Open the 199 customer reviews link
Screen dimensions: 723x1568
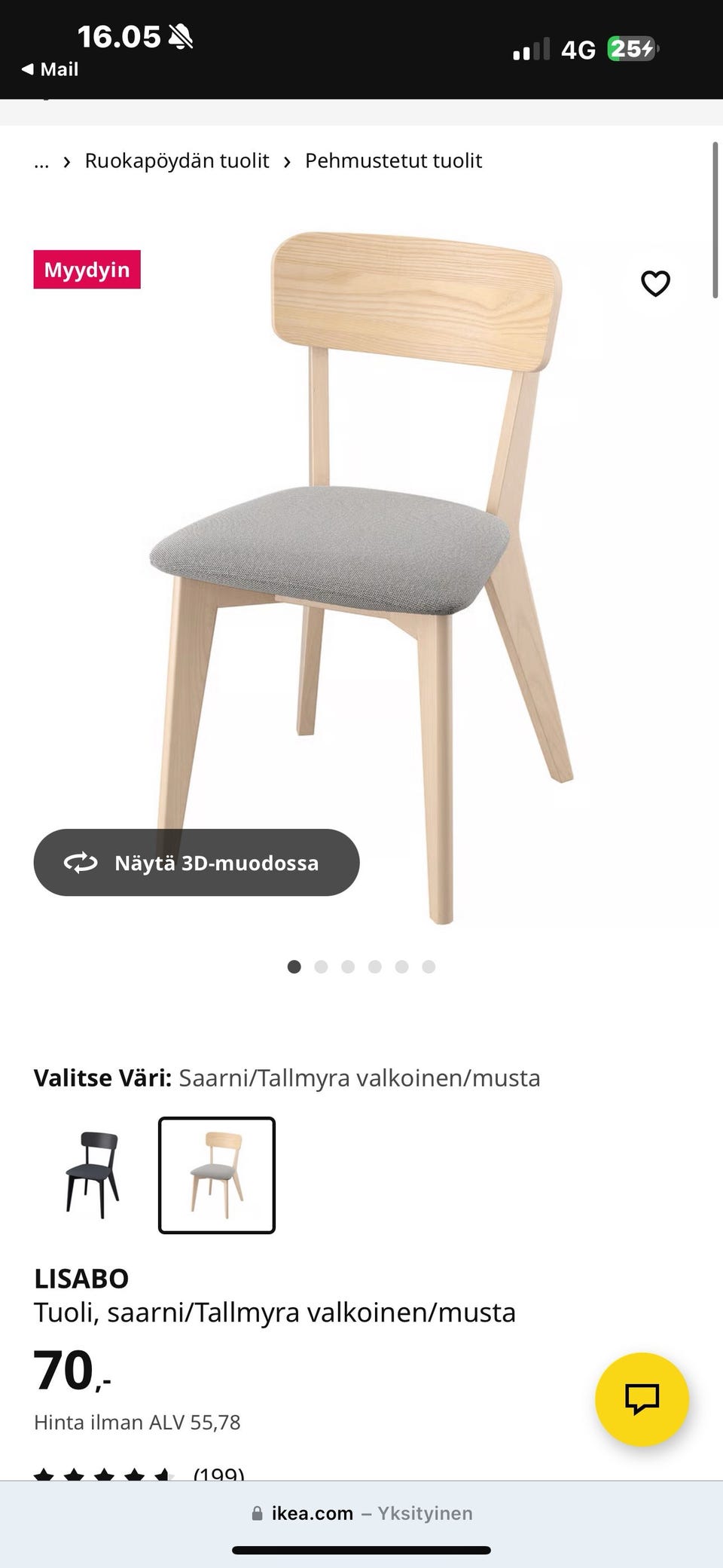pyautogui.click(x=218, y=1474)
